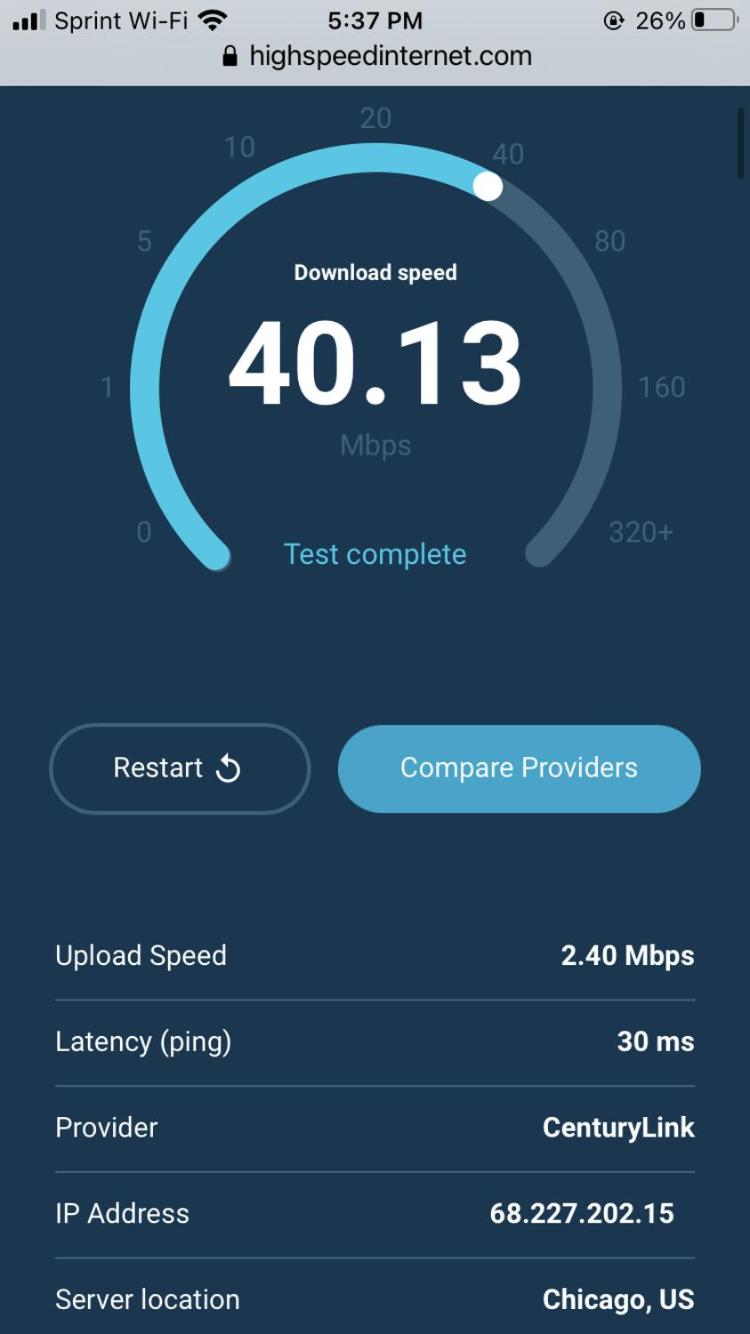This screenshot has height=1334, width=750.
Task: Restart the speed test
Action: [x=179, y=768]
